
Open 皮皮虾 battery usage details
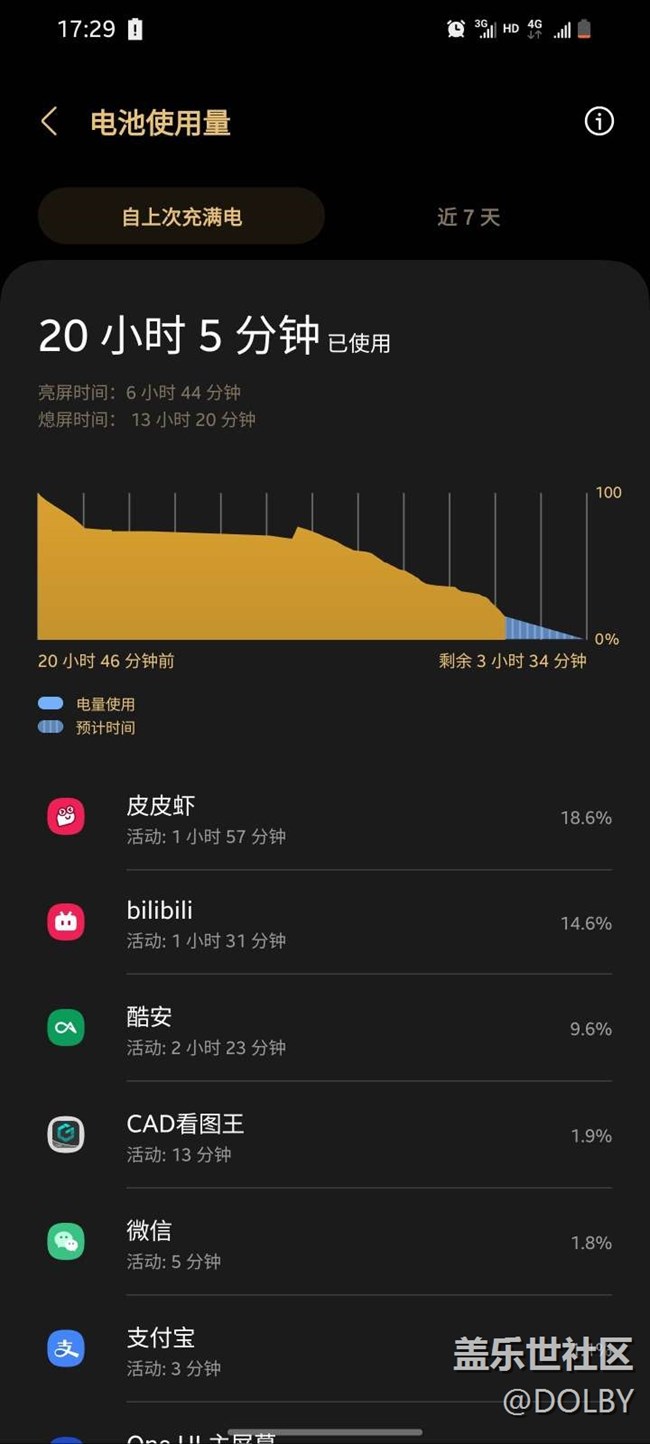[328, 818]
